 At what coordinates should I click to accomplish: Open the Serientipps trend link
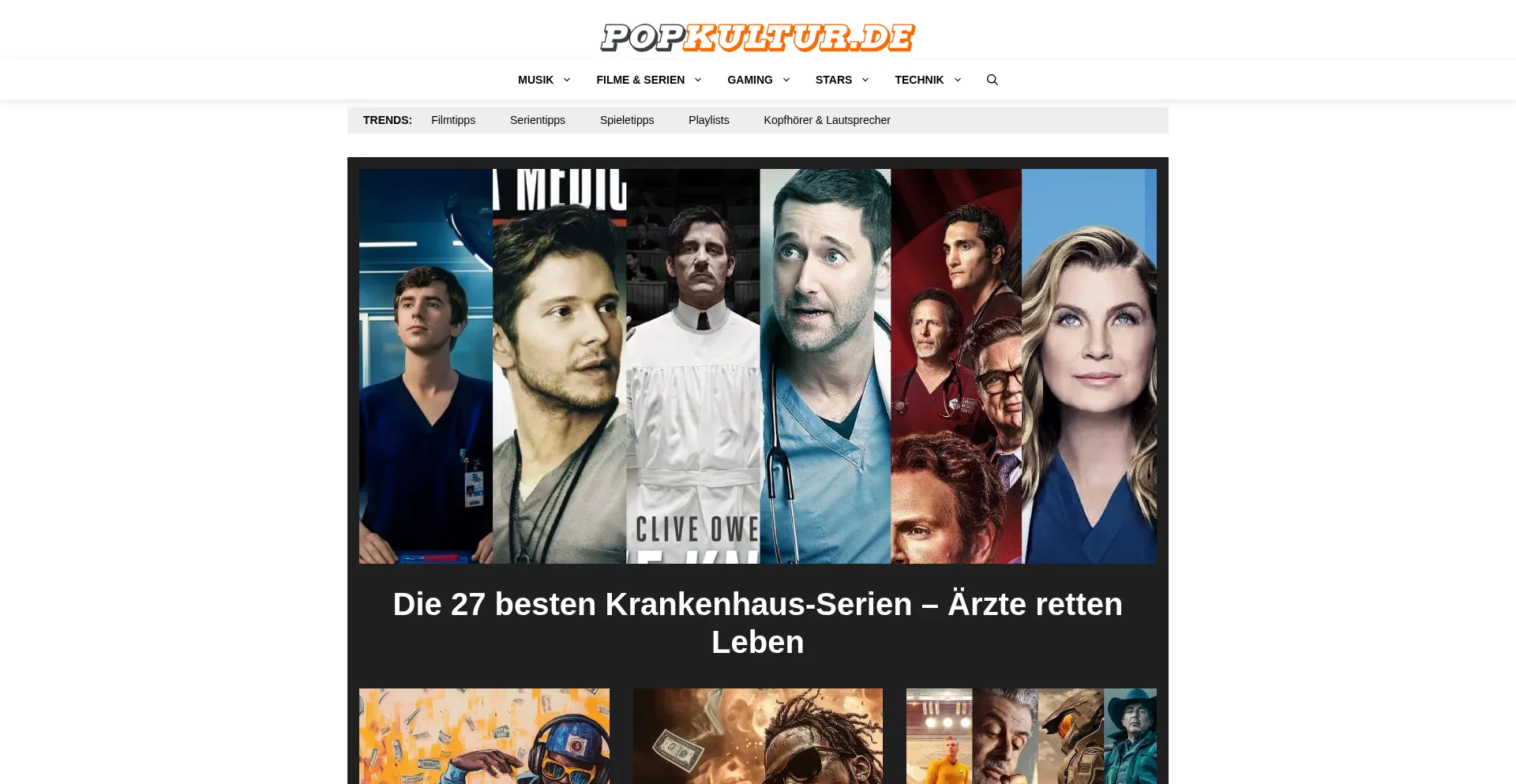538,120
